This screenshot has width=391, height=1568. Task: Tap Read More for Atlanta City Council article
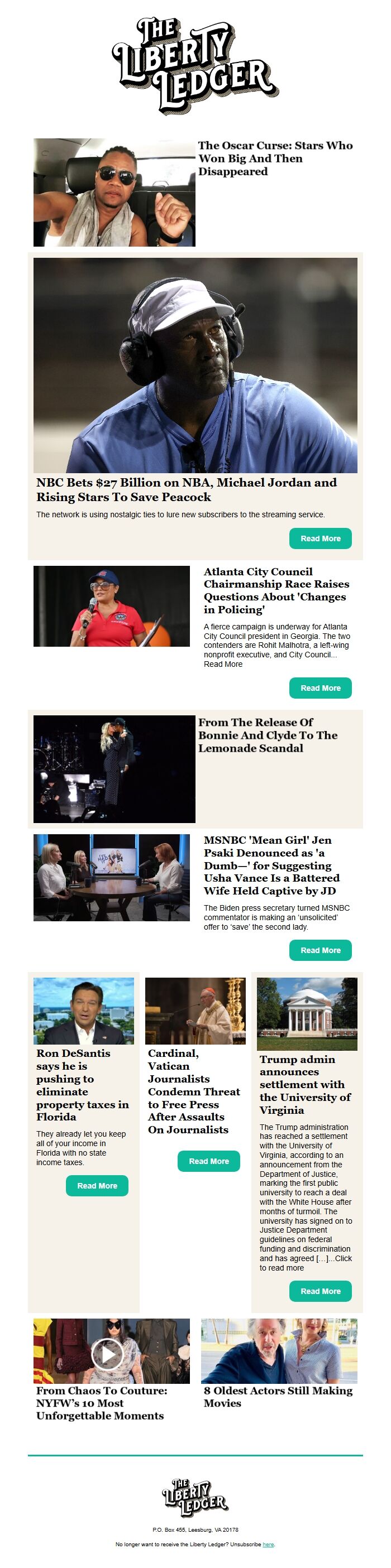[321, 688]
